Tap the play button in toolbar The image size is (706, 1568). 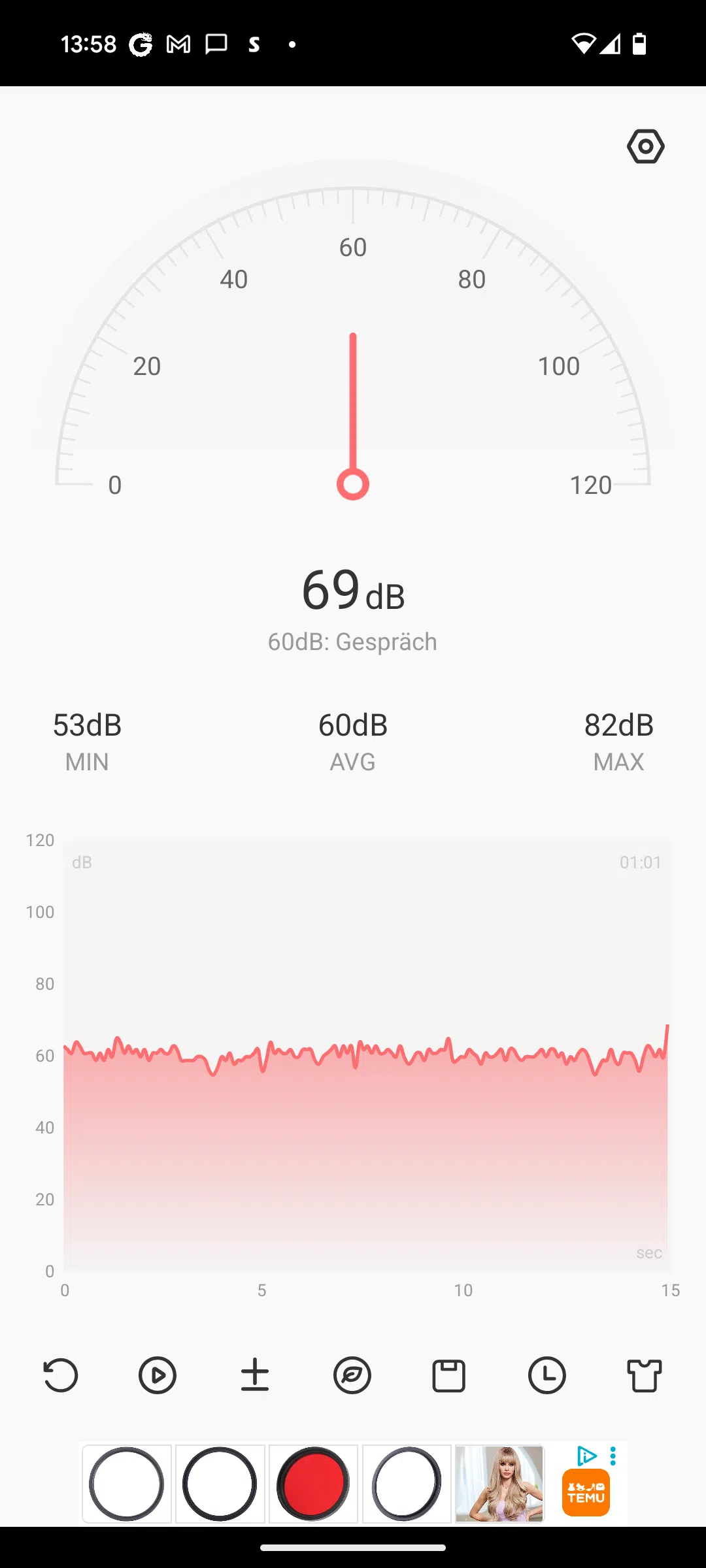pyautogui.click(x=158, y=1375)
